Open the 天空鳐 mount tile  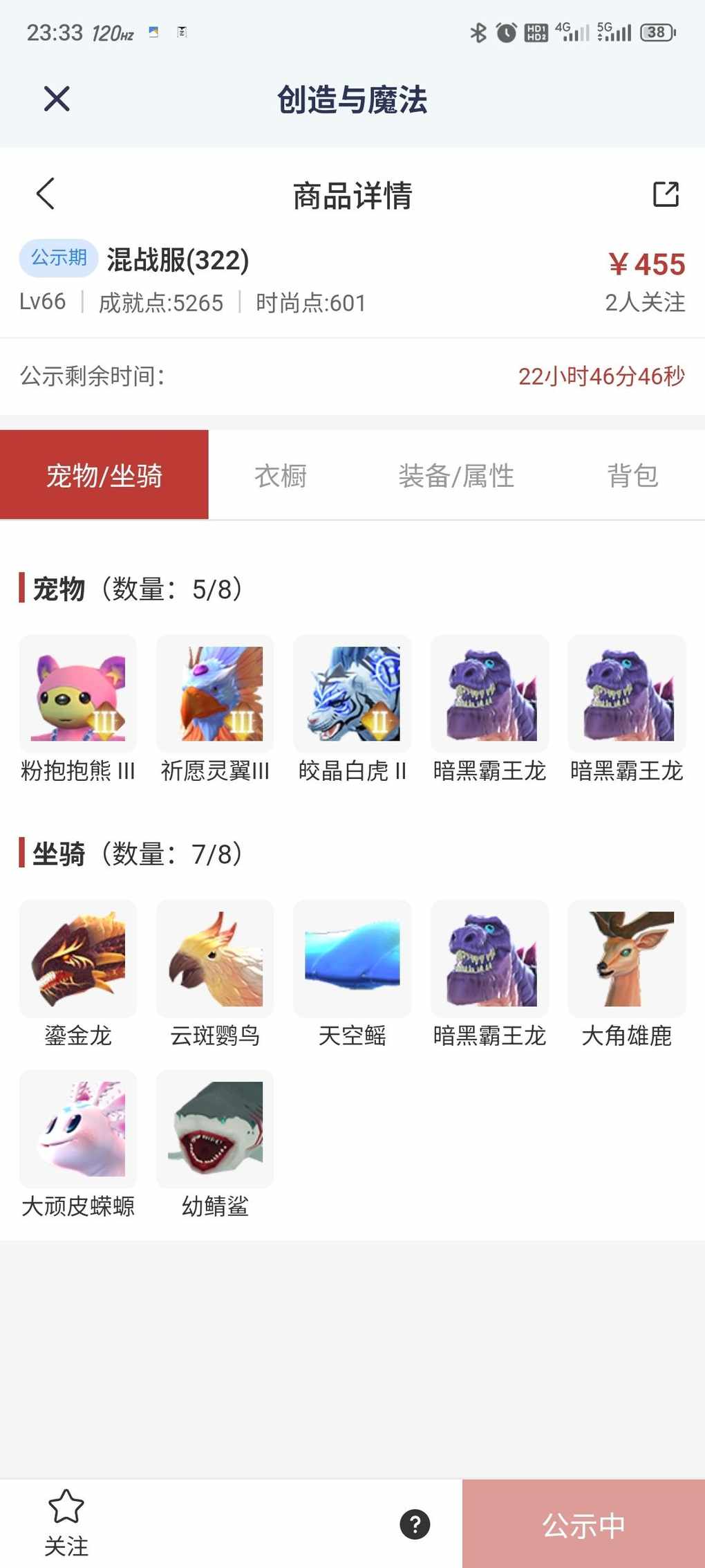coord(352,959)
